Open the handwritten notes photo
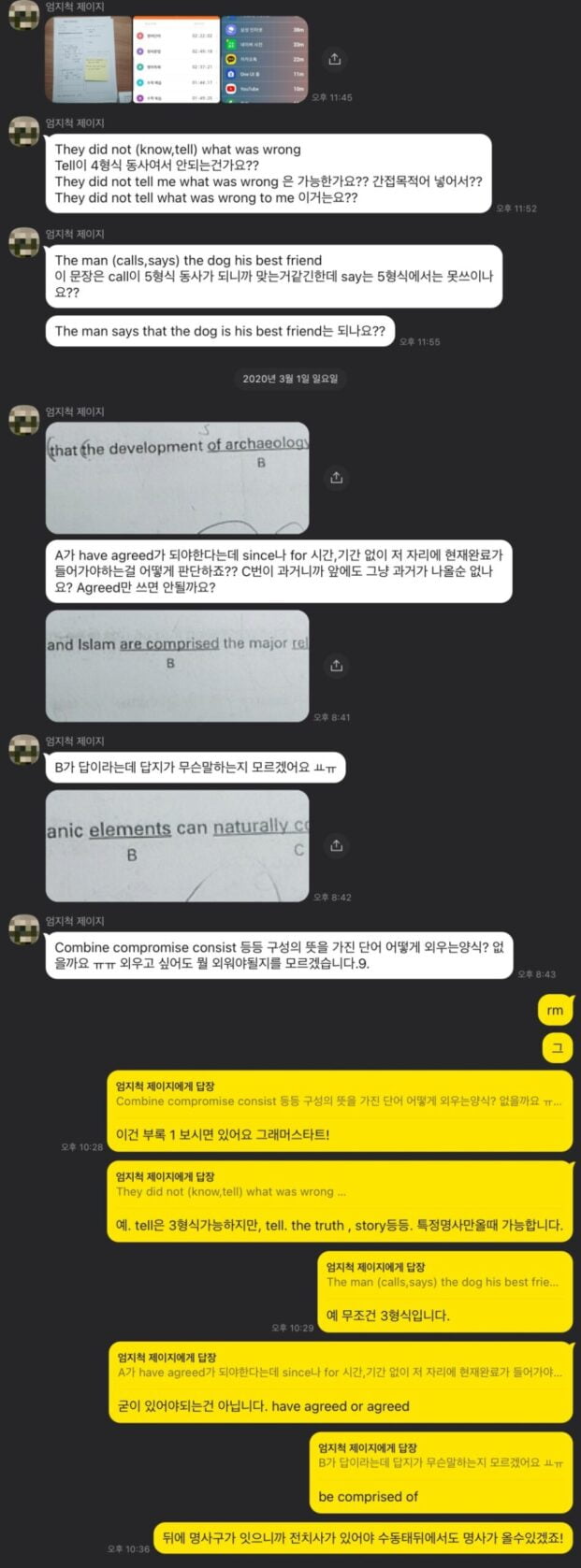This screenshot has height=1568, width=581. (x=87, y=60)
